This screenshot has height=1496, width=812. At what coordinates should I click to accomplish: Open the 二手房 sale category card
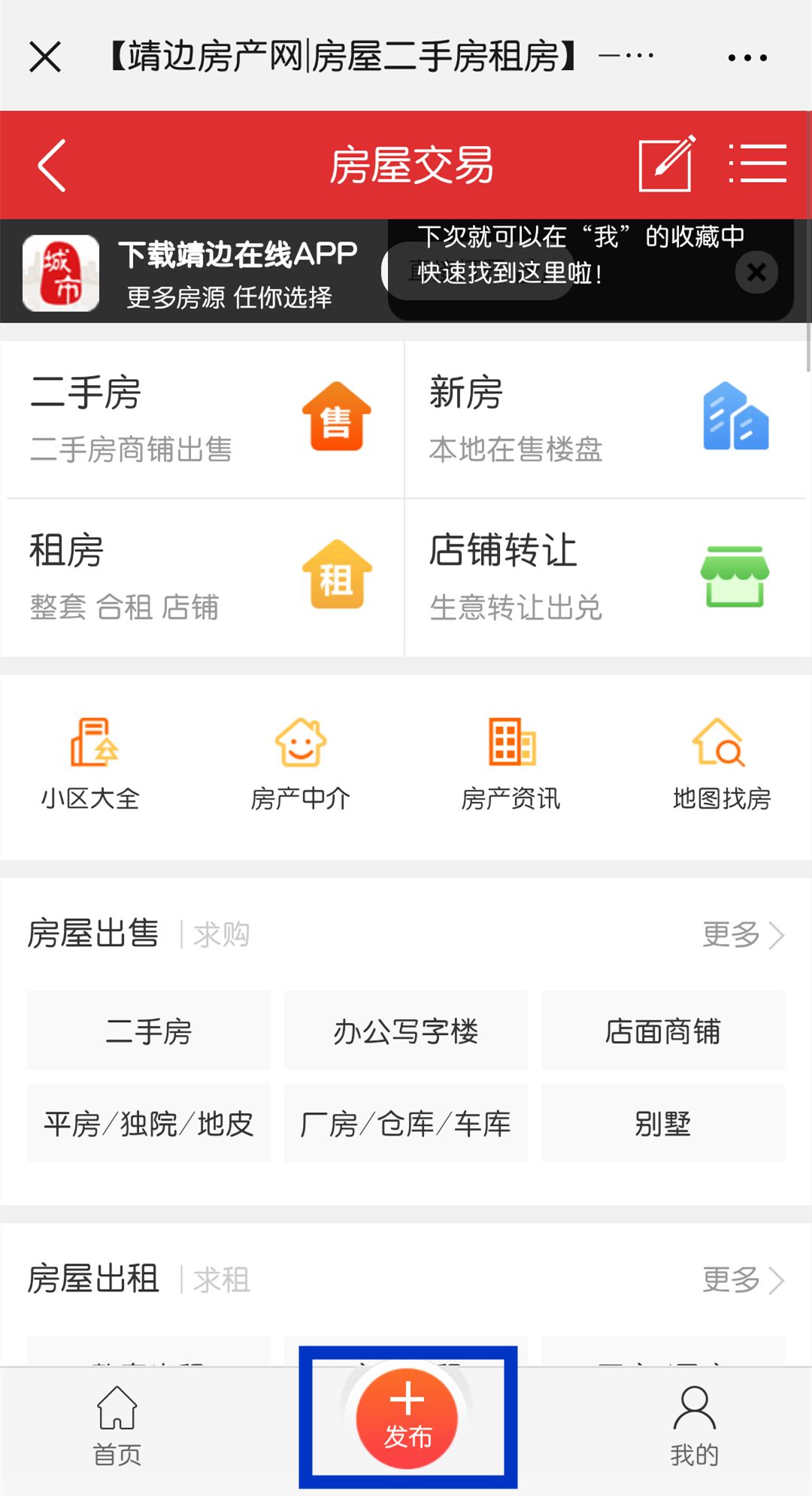[x=202, y=419]
